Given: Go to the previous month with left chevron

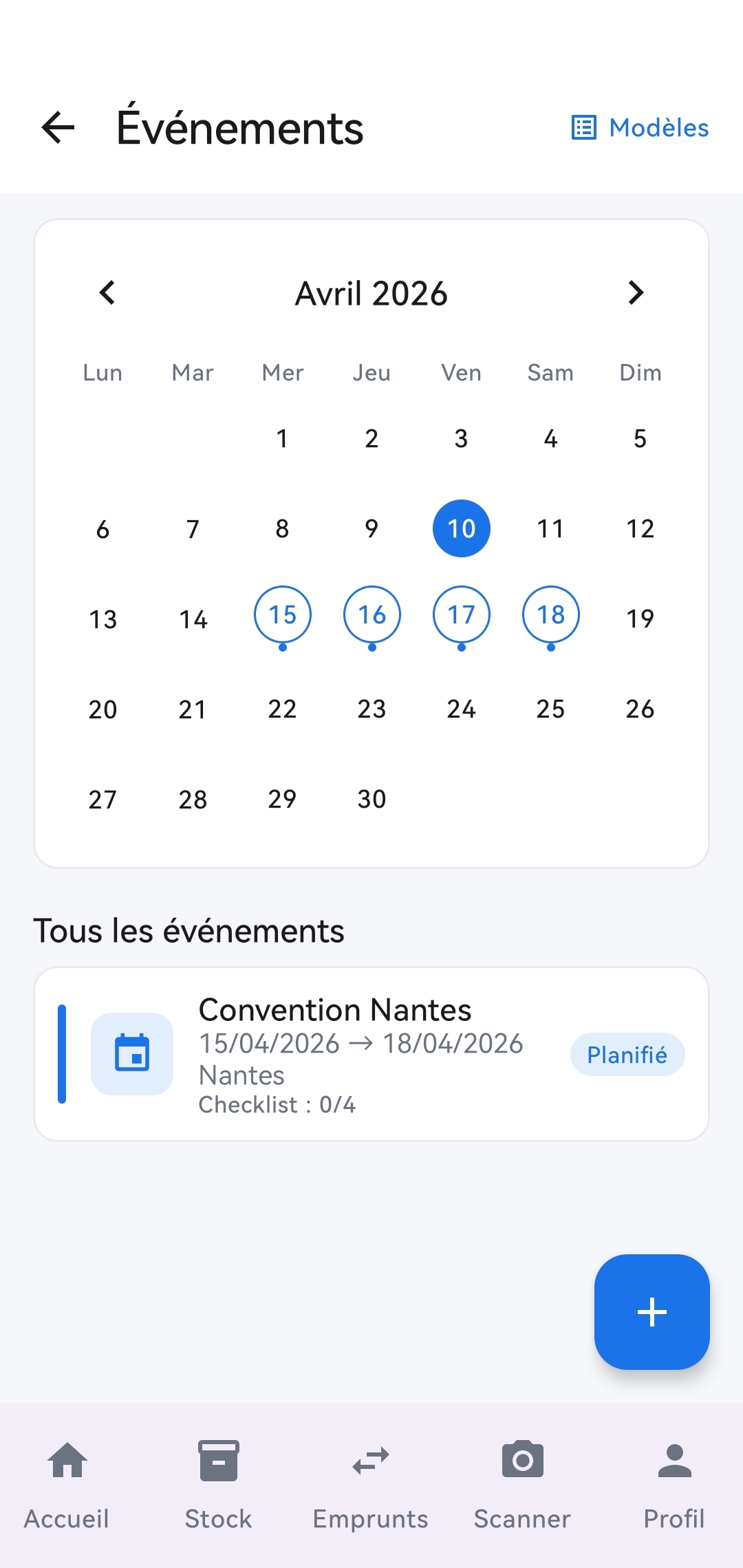Looking at the screenshot, I should (107, 292).
